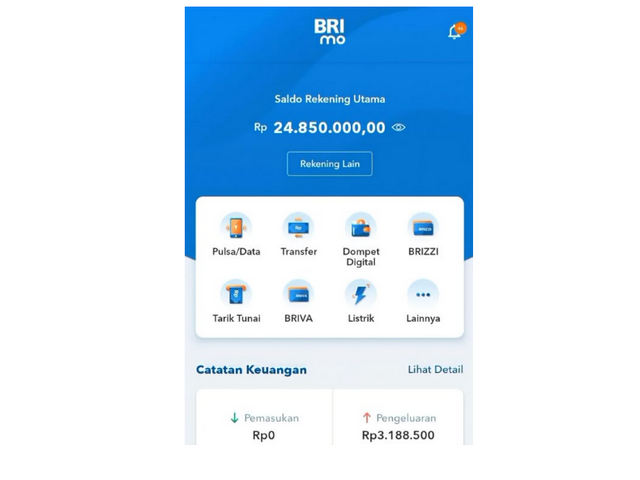Viewport: 640px width, 480px height.
Task: View the Pemasukan income card
Action: pos(265,426)
